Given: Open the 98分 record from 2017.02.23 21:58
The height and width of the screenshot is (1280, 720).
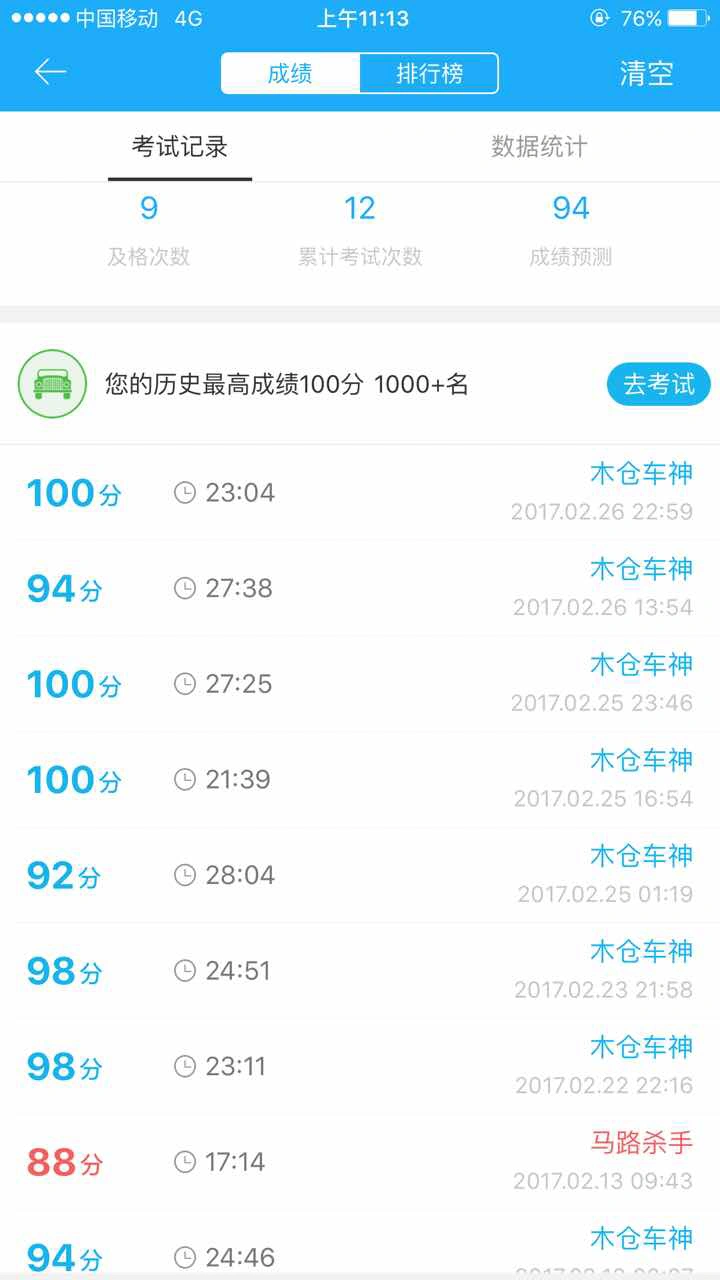Looking at the screenshot, I should tap(360, 971).
